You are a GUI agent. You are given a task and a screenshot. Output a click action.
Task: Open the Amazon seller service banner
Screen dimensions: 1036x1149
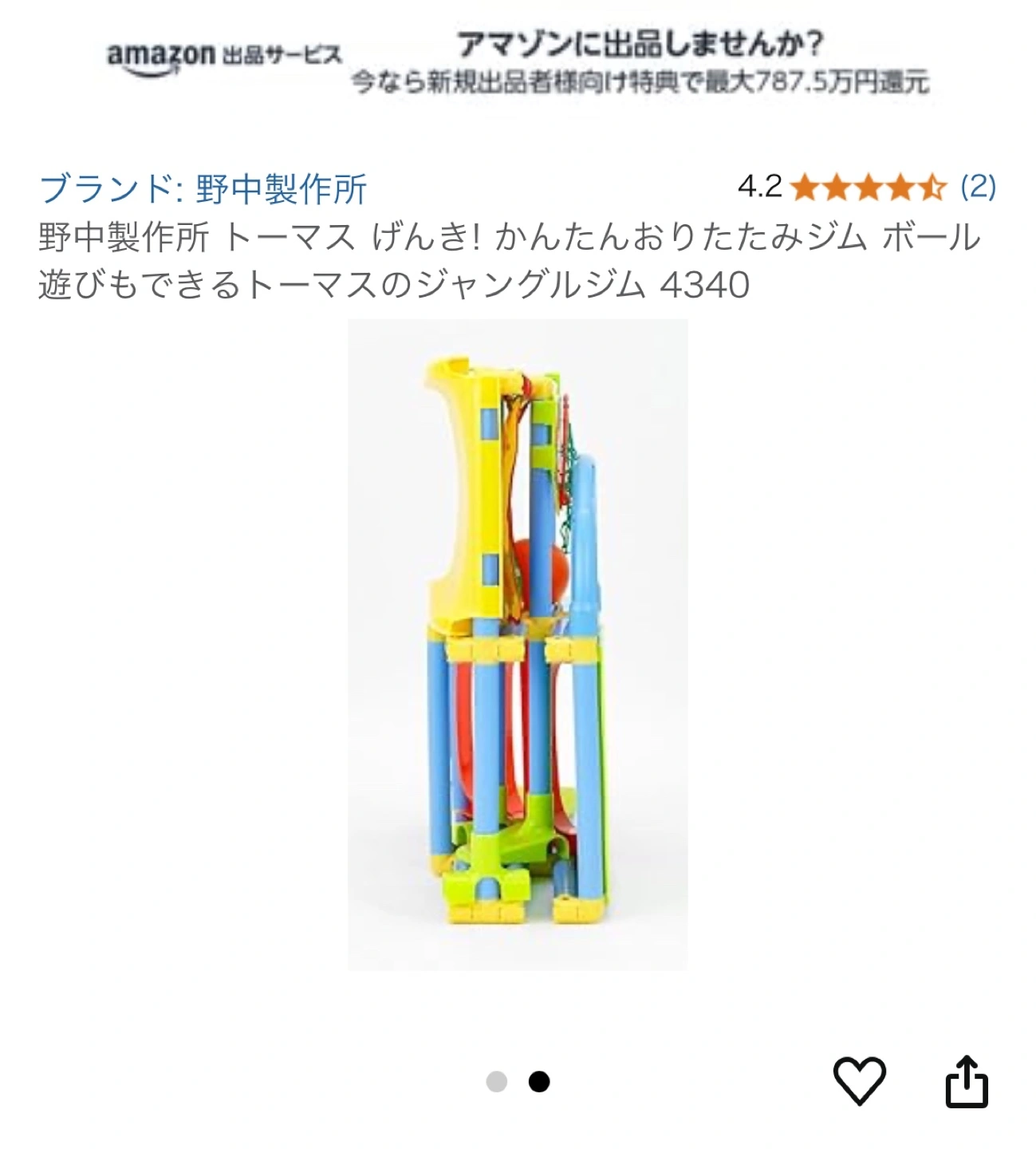518,61
